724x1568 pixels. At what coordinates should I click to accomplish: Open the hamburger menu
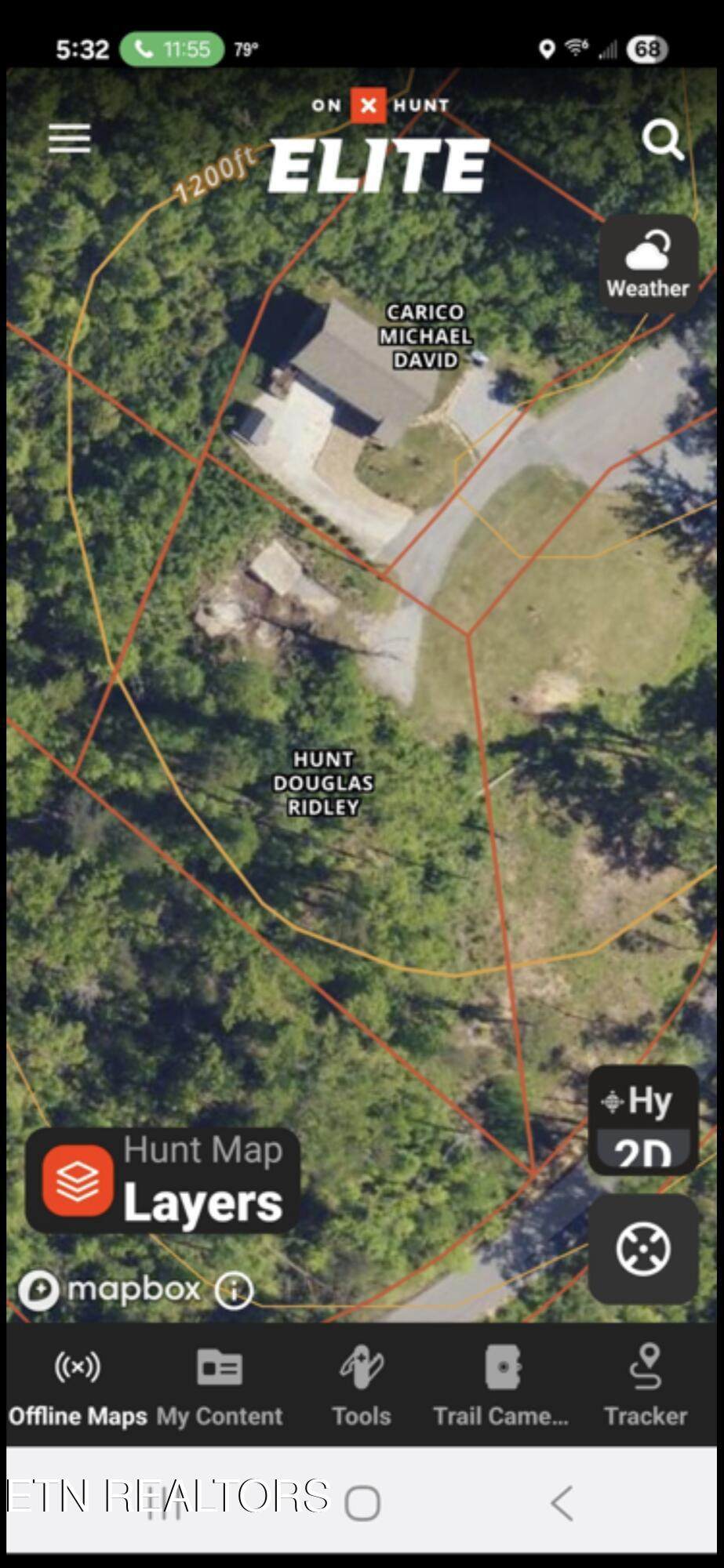70,139
